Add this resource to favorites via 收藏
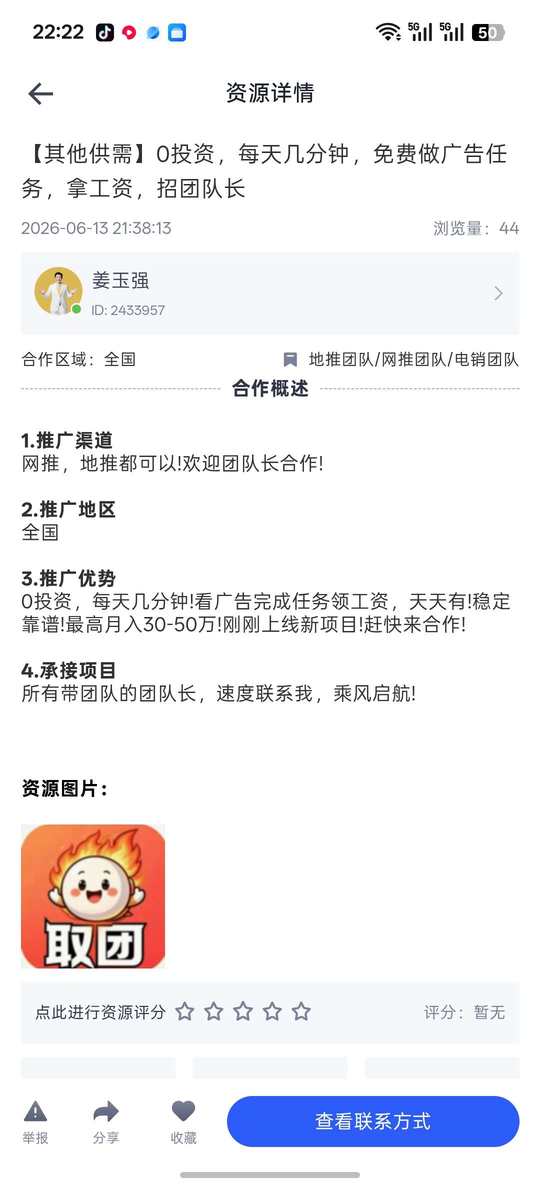 [183, 1122]
